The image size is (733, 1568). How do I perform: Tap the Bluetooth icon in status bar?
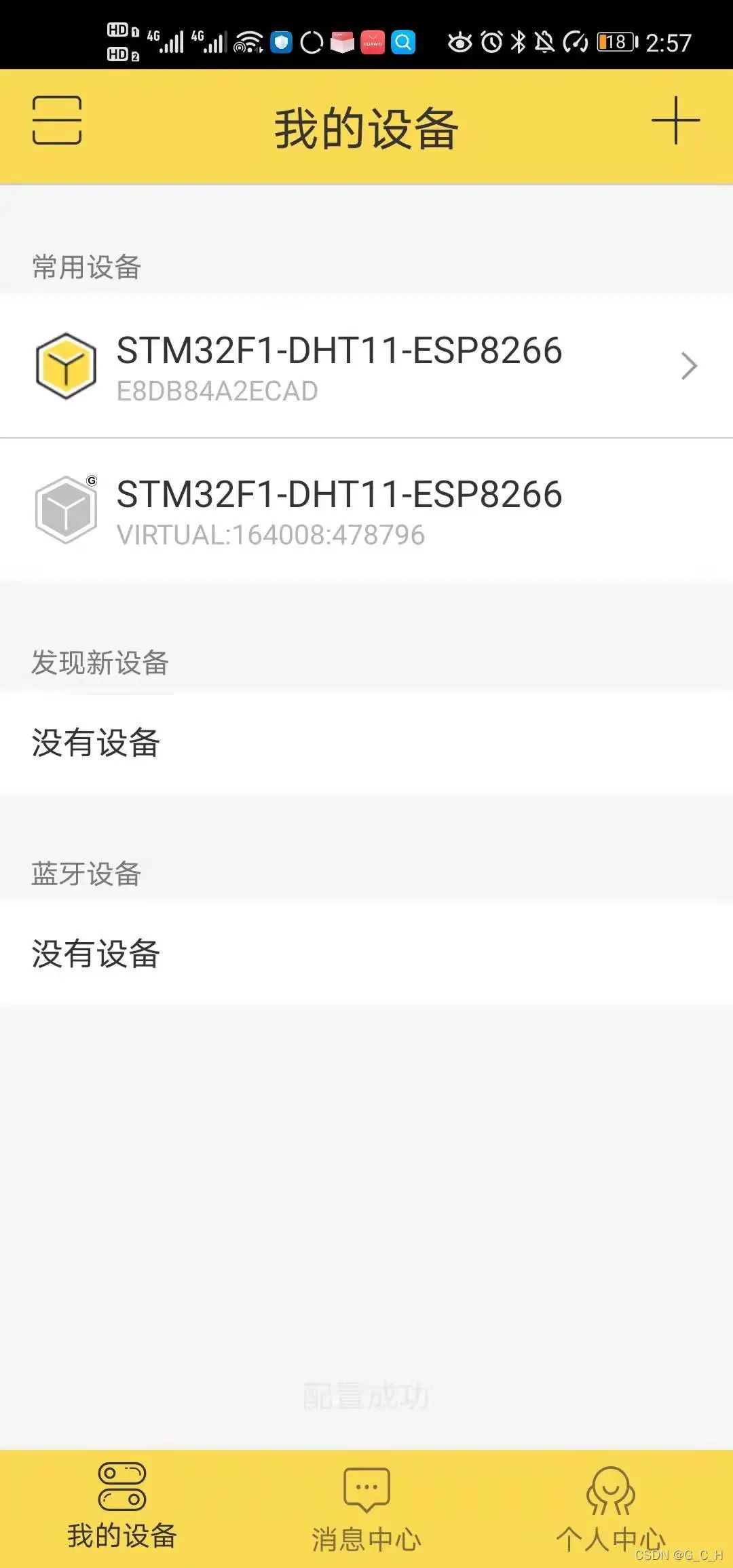point(517,42)
